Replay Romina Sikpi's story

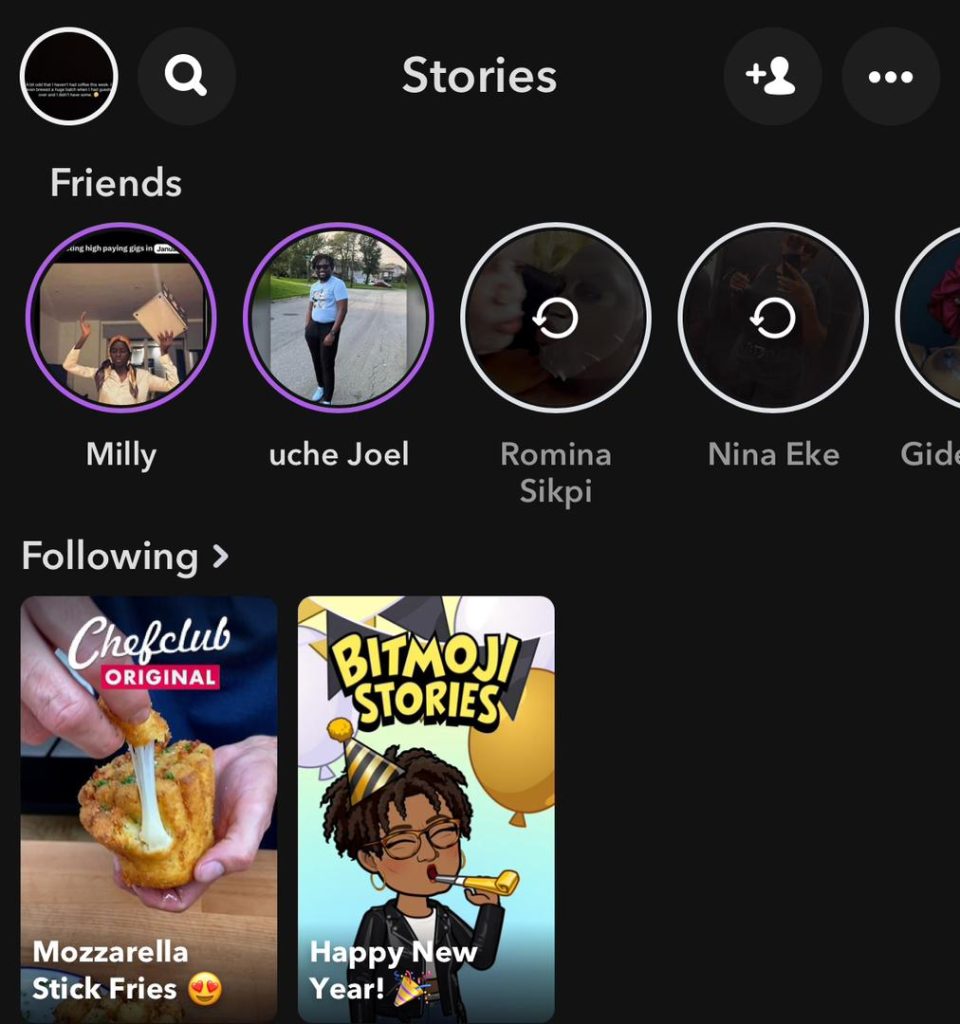tap(556, 318)
